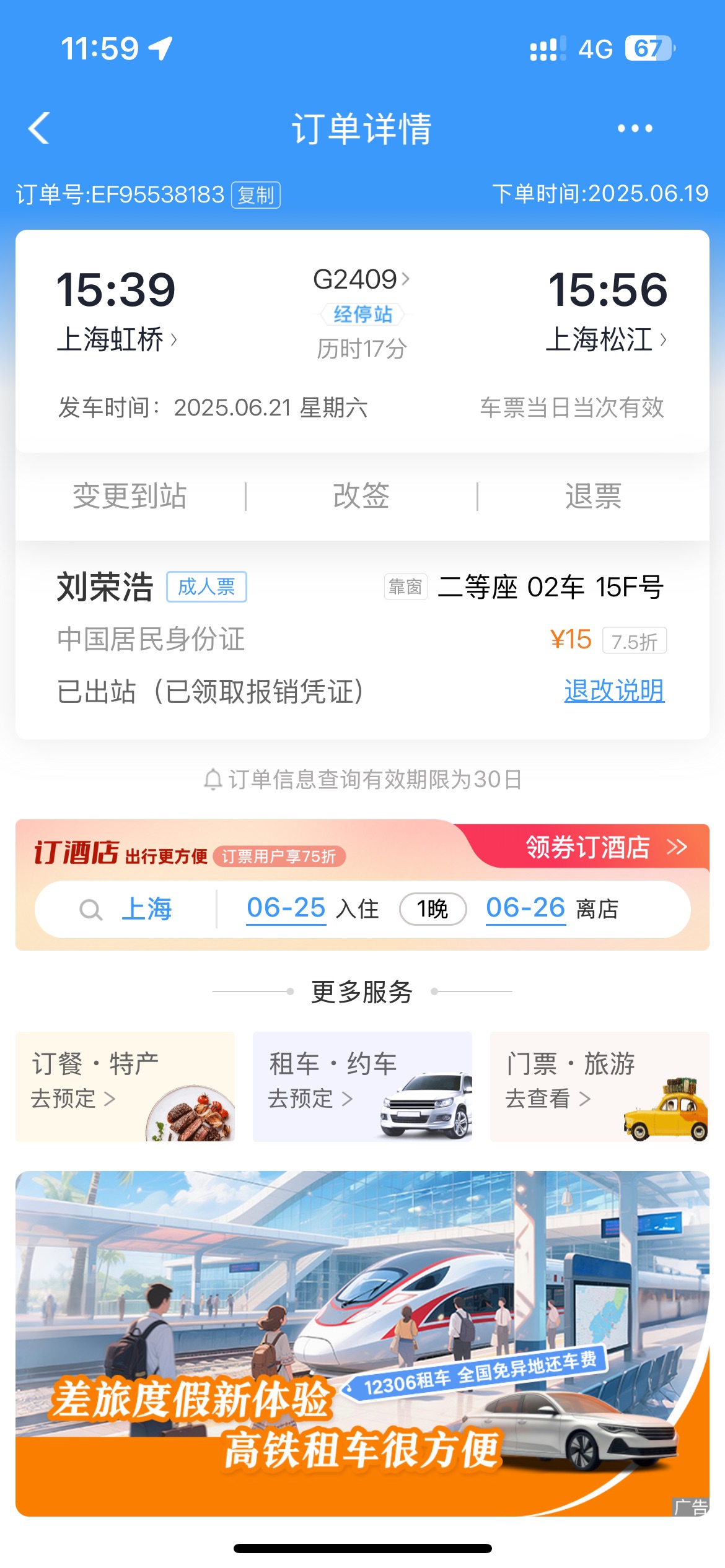View 上海虹桥 departure station info
Viewport: 725px width, 1568px height.
(116, 339)
